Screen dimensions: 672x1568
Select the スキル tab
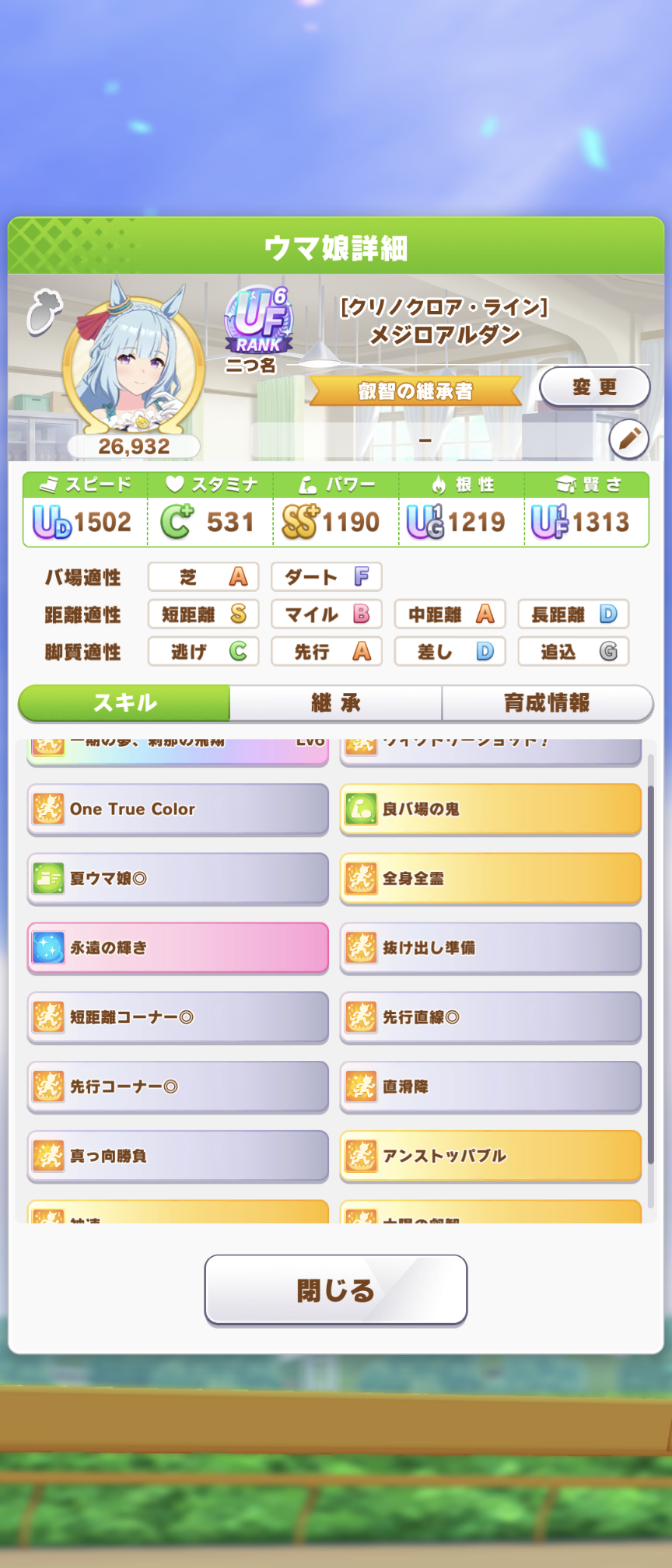click(x=124, y=703)
